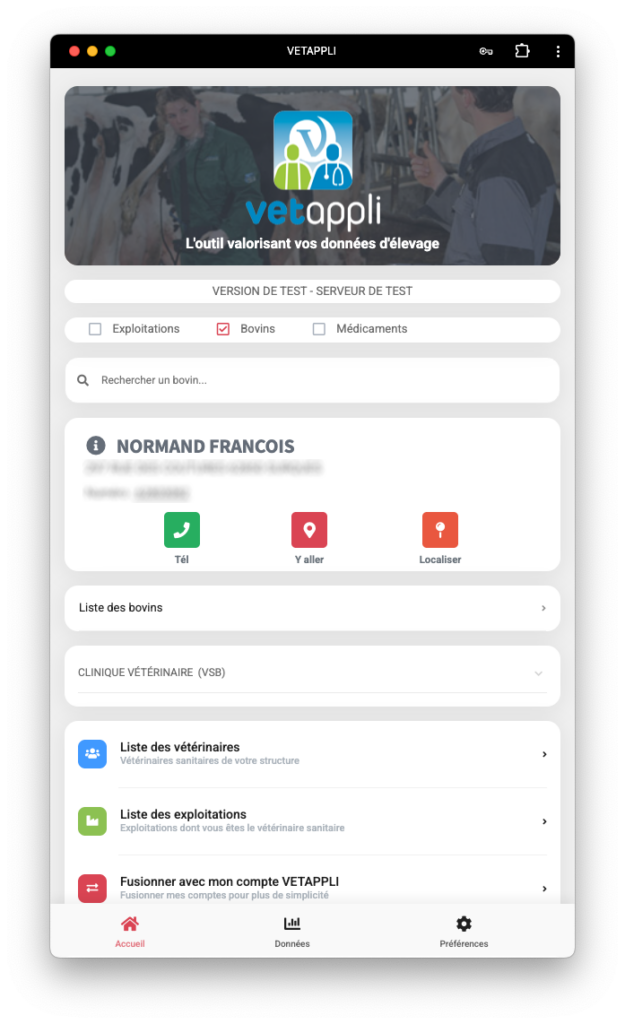Open the overflow menu in the title bar
The height and width of the screenshot is (1024, 625).
[558, 51]
